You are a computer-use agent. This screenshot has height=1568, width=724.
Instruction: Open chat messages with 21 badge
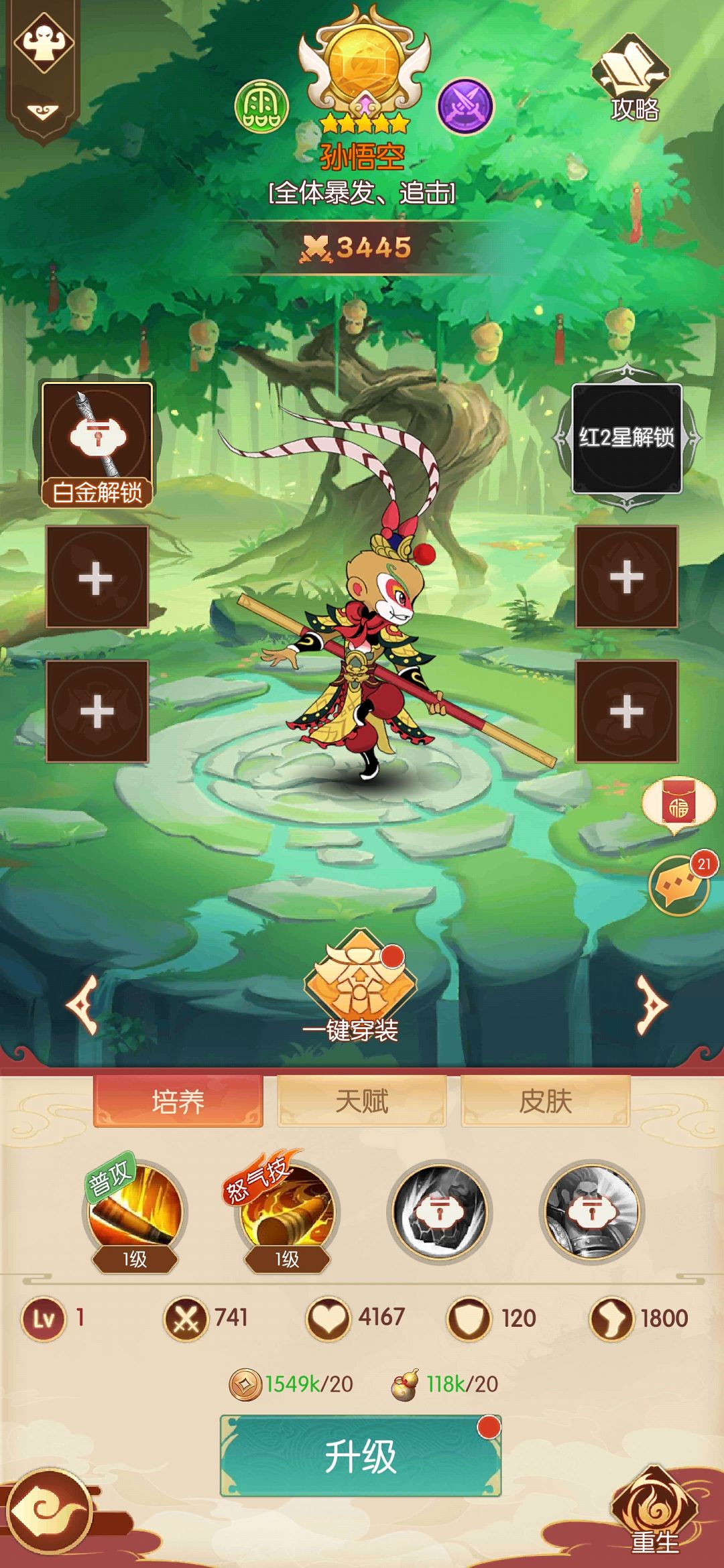(680, 886)
